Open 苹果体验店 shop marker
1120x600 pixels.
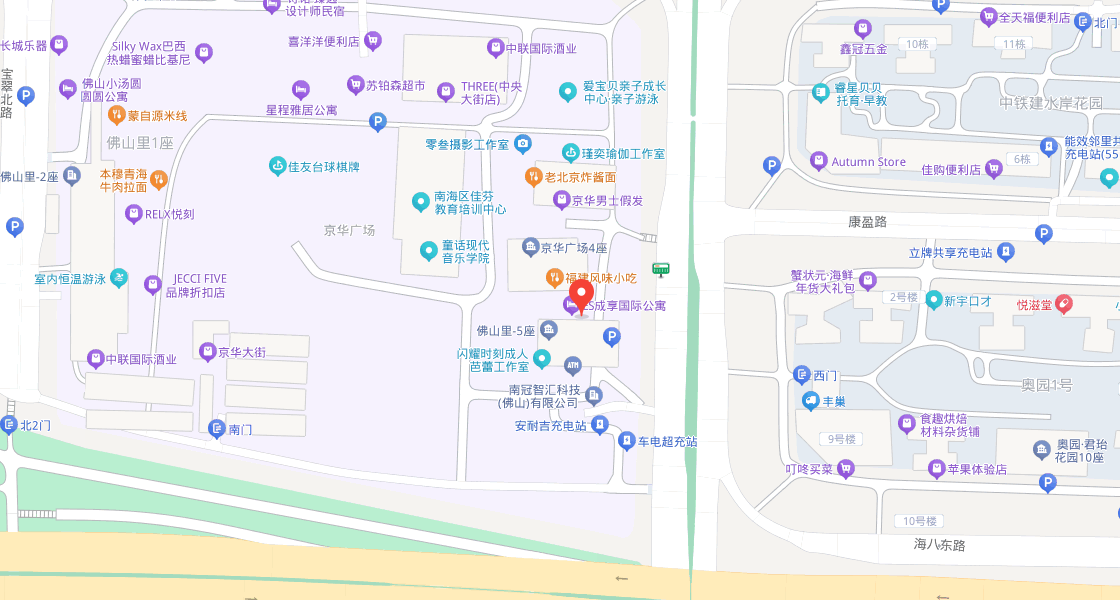[x=936, y=468]
